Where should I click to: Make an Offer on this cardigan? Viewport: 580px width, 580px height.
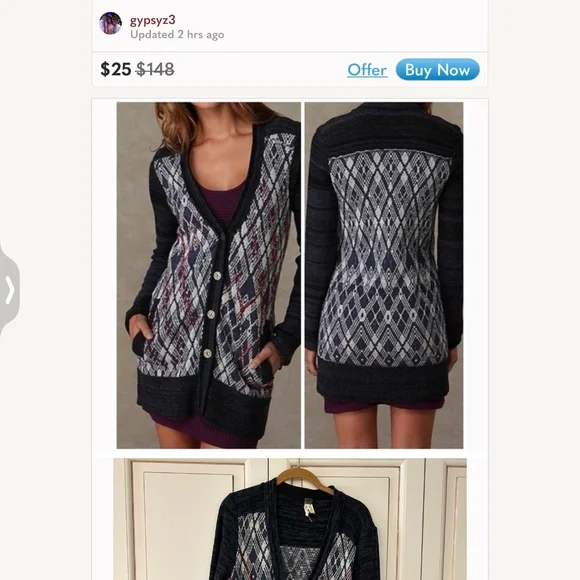point(367,70)
